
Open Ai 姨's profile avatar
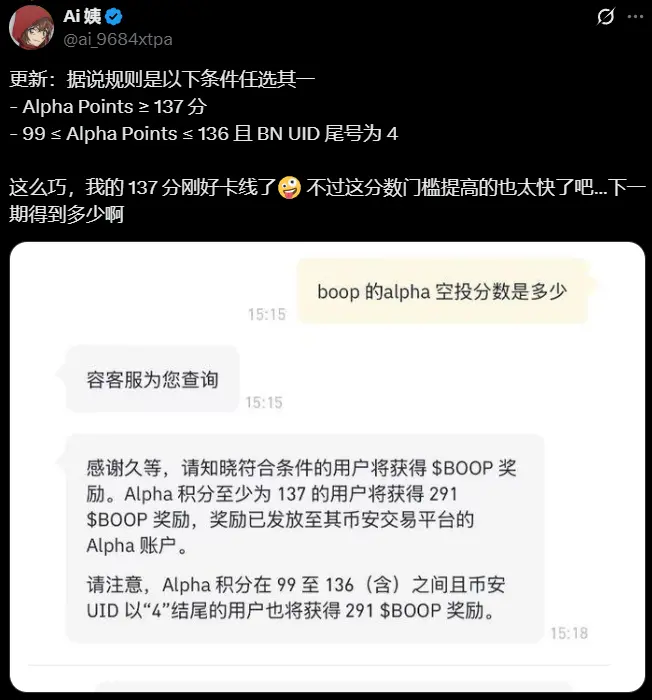pos(31,27)
